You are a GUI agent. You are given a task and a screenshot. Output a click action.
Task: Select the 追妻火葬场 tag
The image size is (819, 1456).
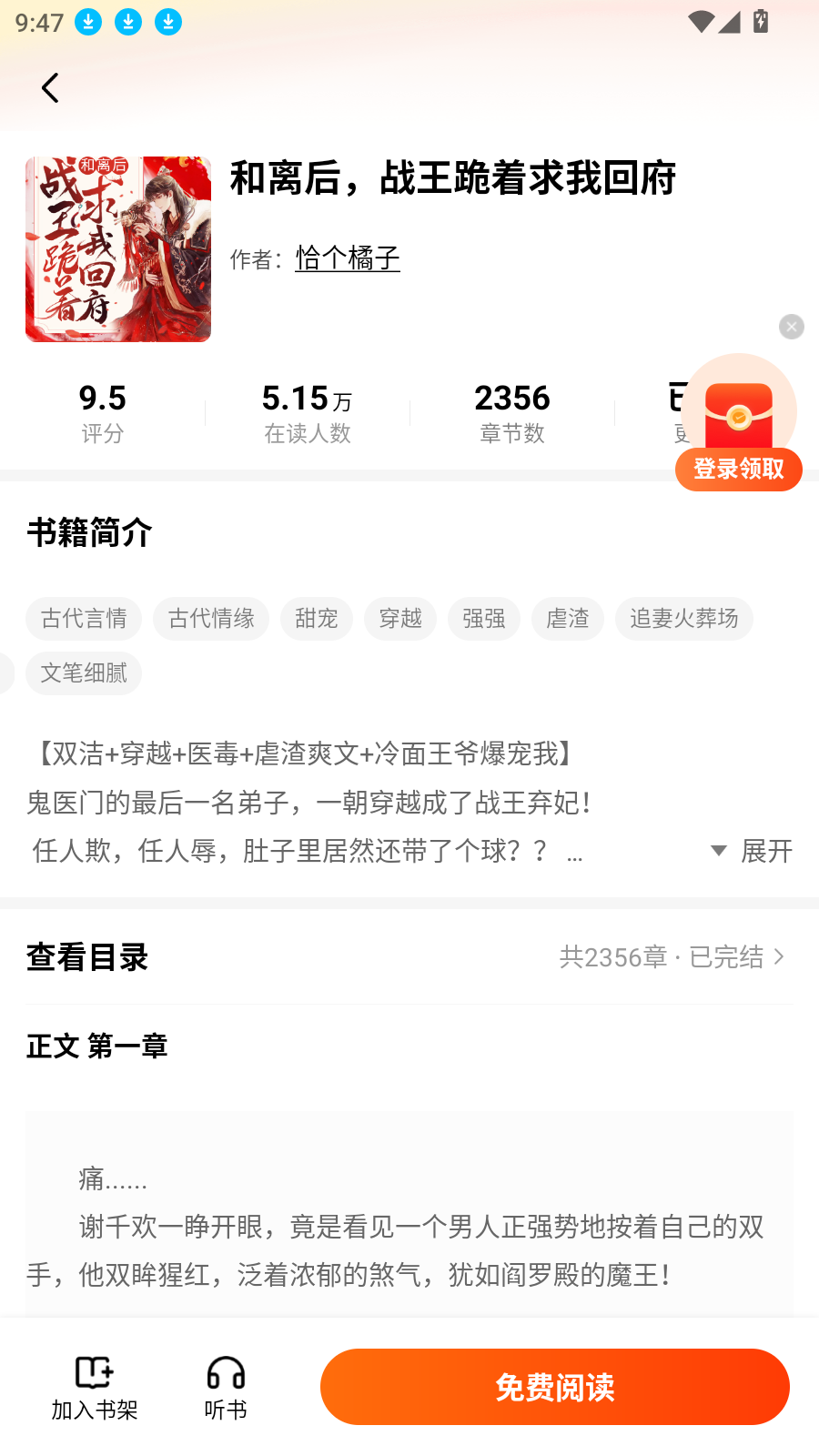pyautogui.click(x=683, y=619)
